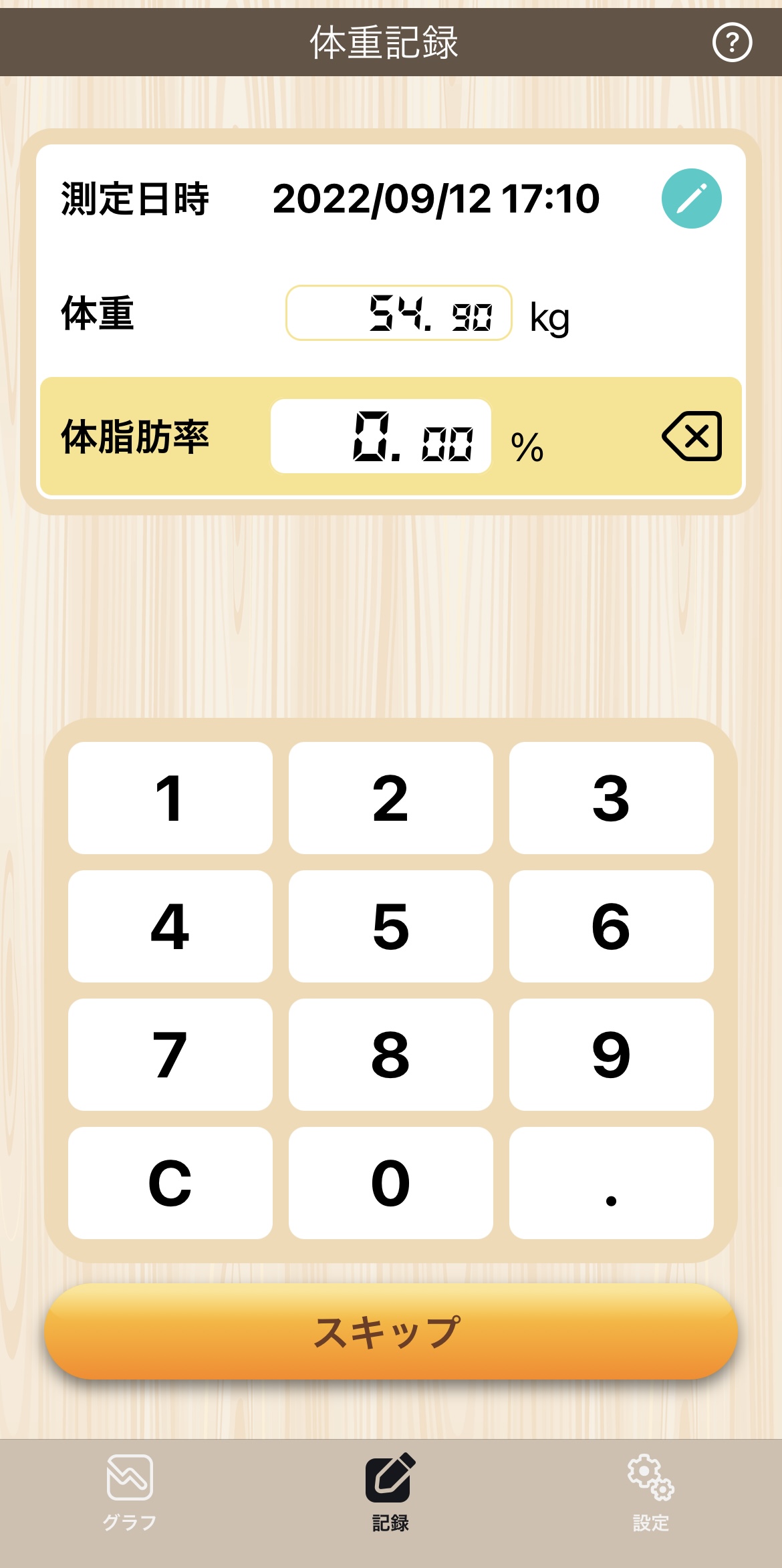Tap the decimal point key
Viewport: 782px width, 1568px height.
click(612, 1183)
